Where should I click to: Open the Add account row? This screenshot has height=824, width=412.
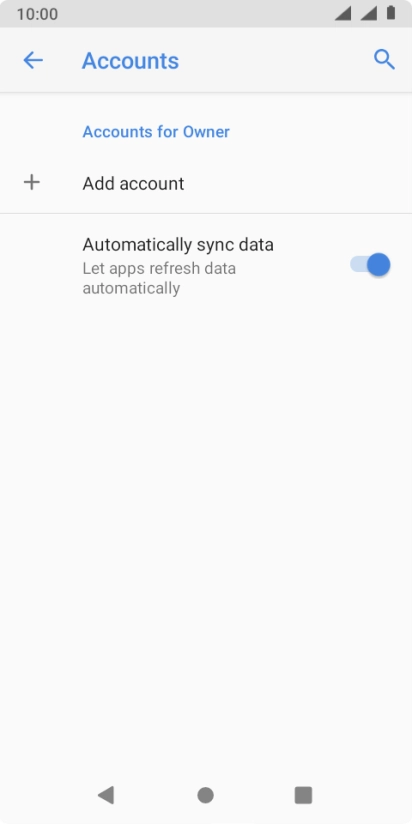(206, 183)
